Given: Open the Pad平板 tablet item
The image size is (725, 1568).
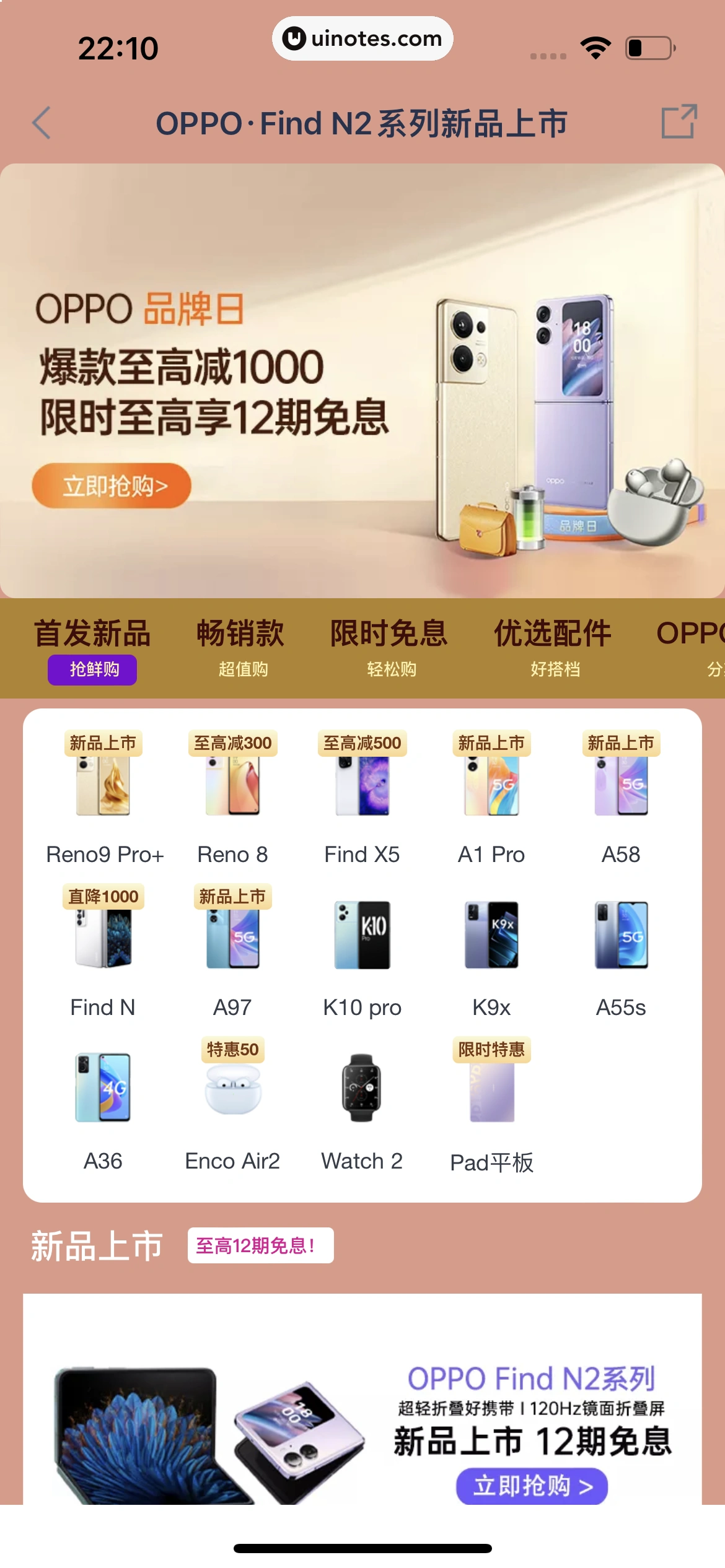Looking at the screenshot, I should click(491, 1105).
